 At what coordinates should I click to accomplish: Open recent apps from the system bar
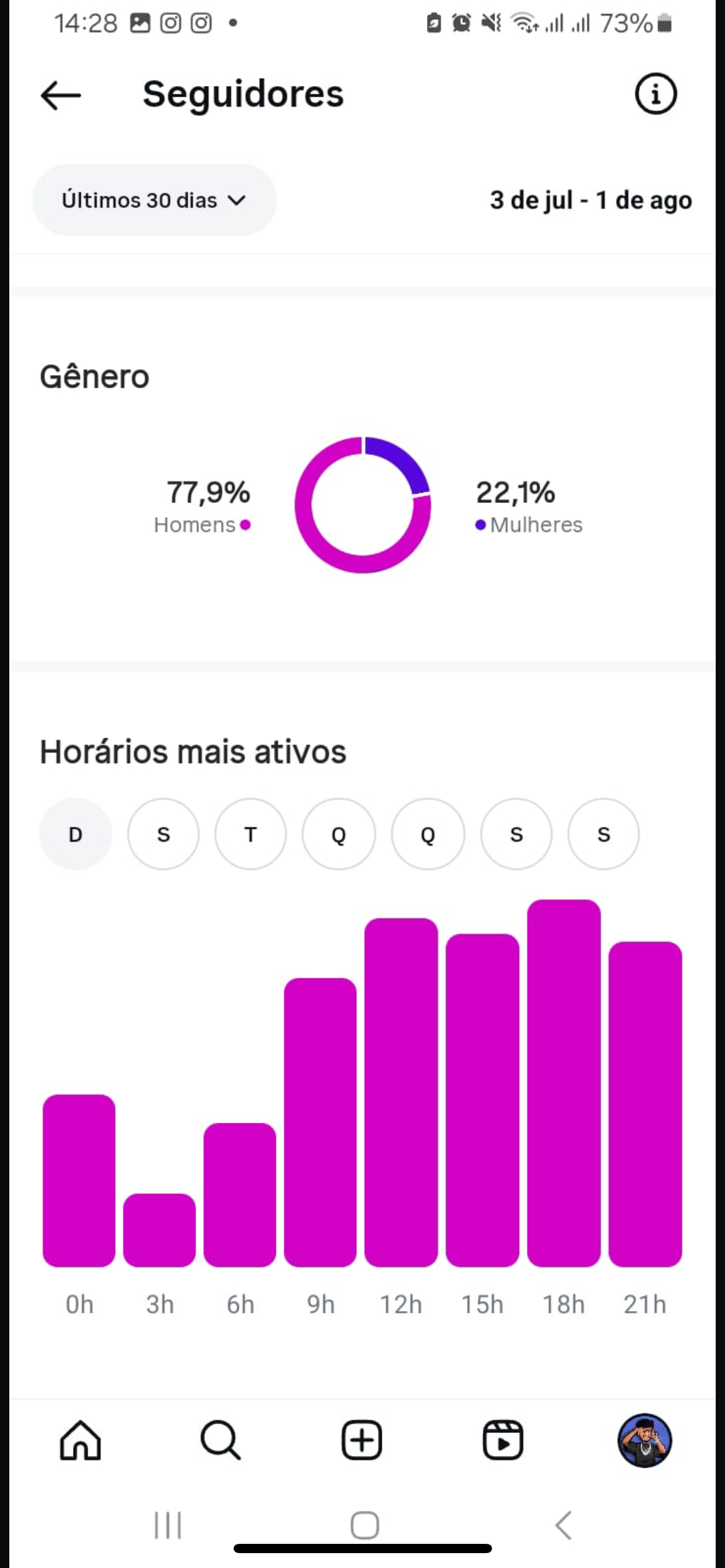tap(168, 1525)
